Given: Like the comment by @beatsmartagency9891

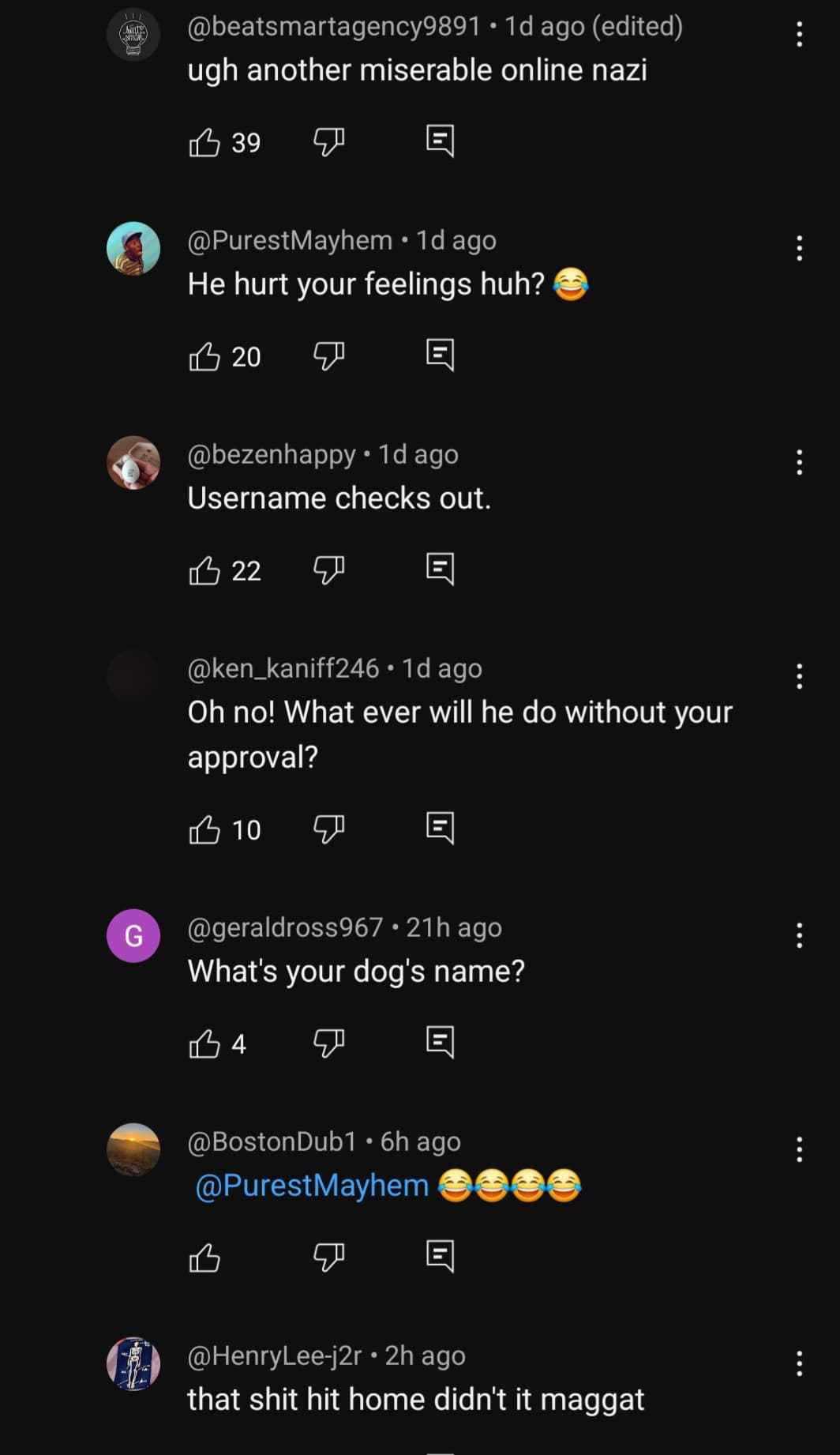Looking at the screenshot, I should (x=204, y=142).
